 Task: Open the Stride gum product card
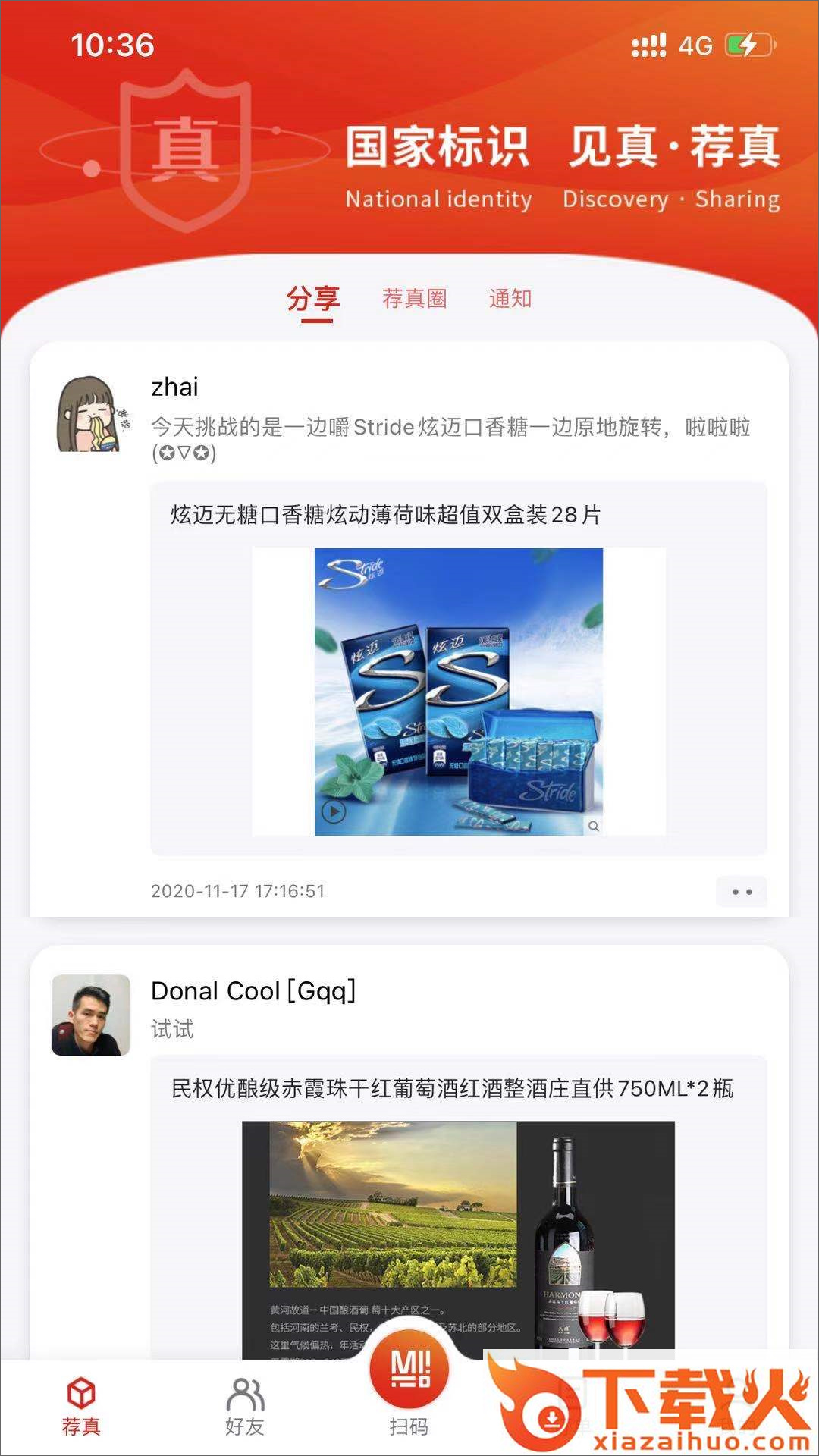pos(458,667)
